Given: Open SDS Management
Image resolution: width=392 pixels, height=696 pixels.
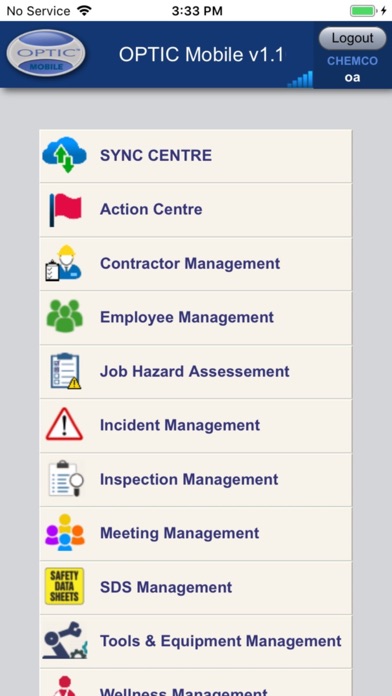Looking at the screenshot, I should pyautogui.click(x=195, y=588).
